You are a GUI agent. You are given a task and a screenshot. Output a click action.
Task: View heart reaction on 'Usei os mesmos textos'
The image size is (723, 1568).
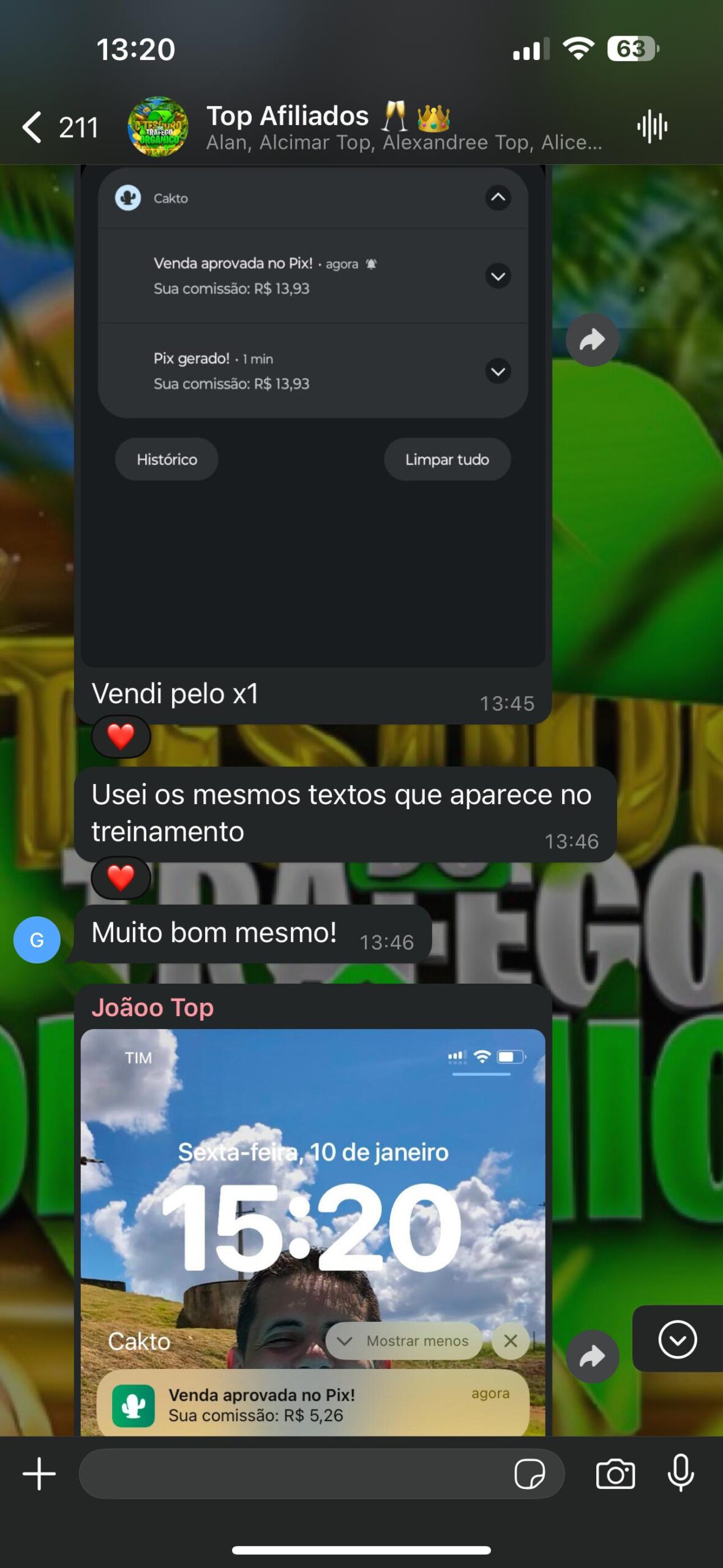pos(121,878)
